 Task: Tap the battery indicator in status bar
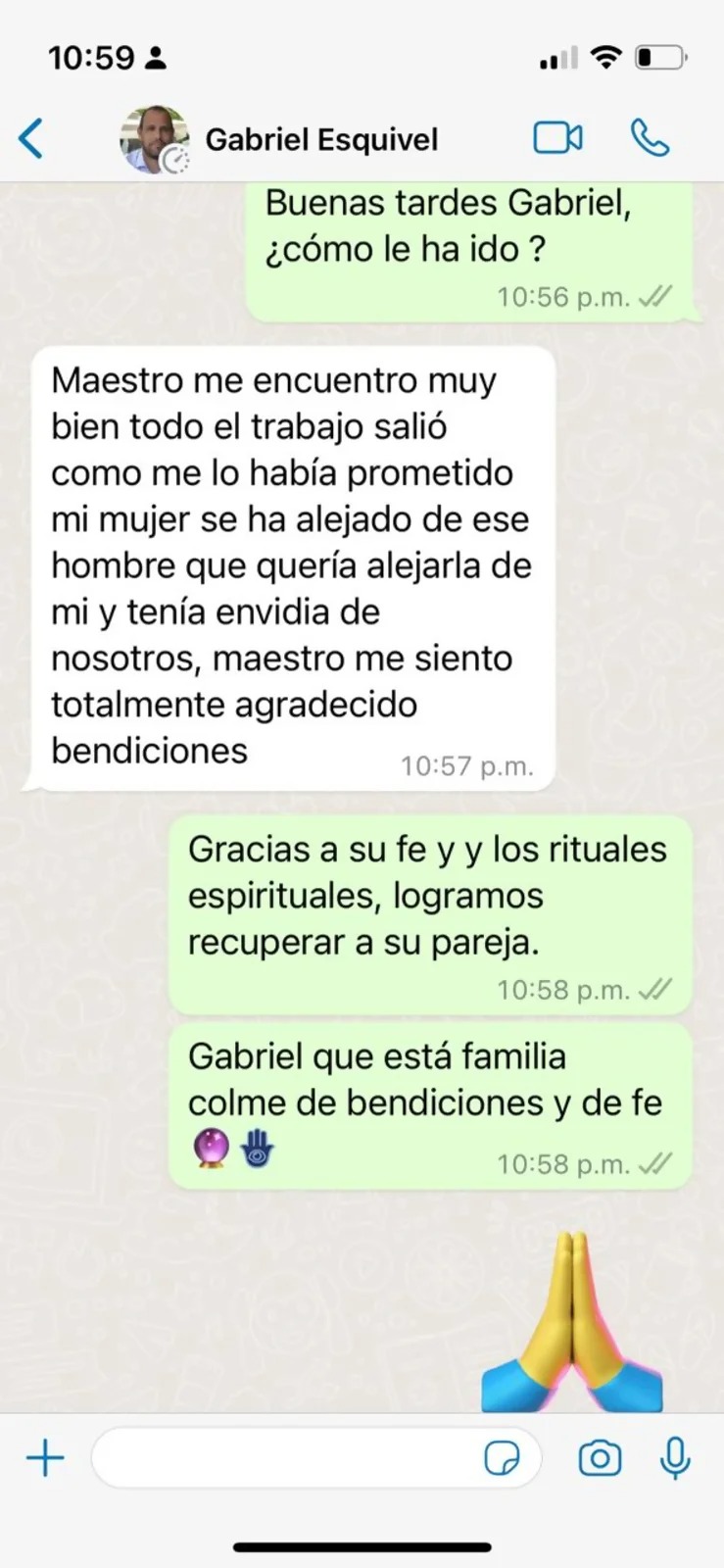coord(658,57)
